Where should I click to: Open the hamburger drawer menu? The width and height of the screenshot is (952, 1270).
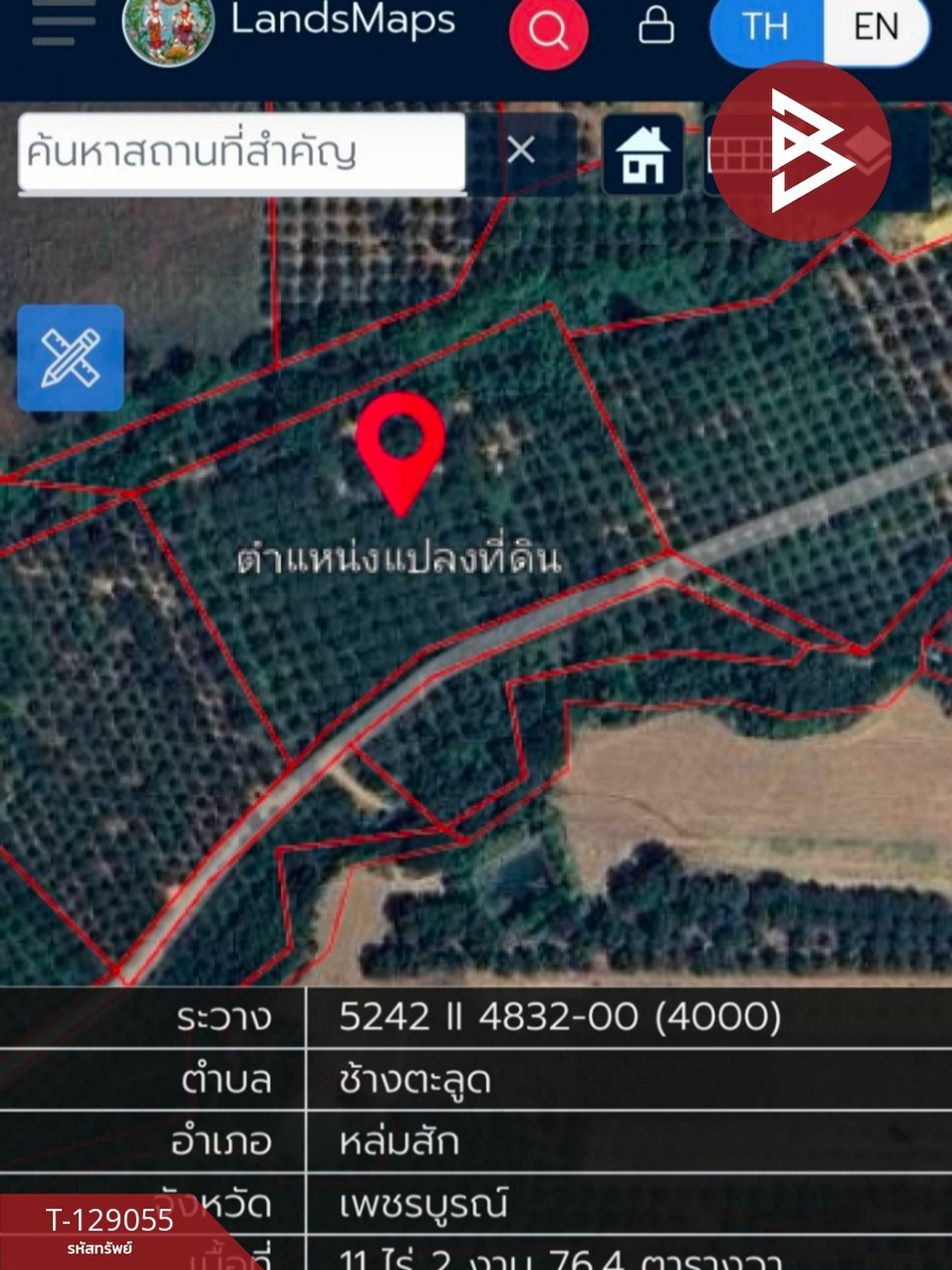point(63,24)
